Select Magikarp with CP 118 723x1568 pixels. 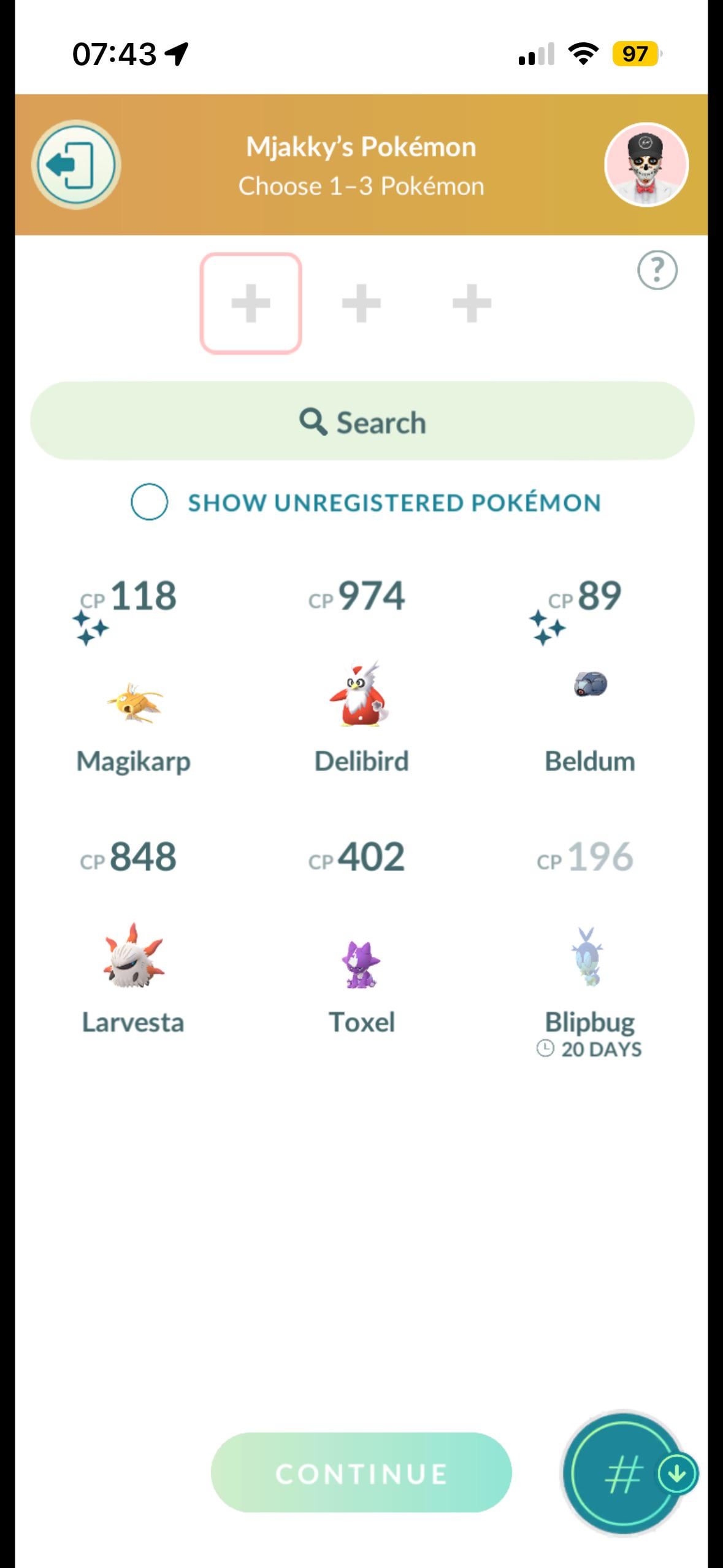tap(133, 703)
